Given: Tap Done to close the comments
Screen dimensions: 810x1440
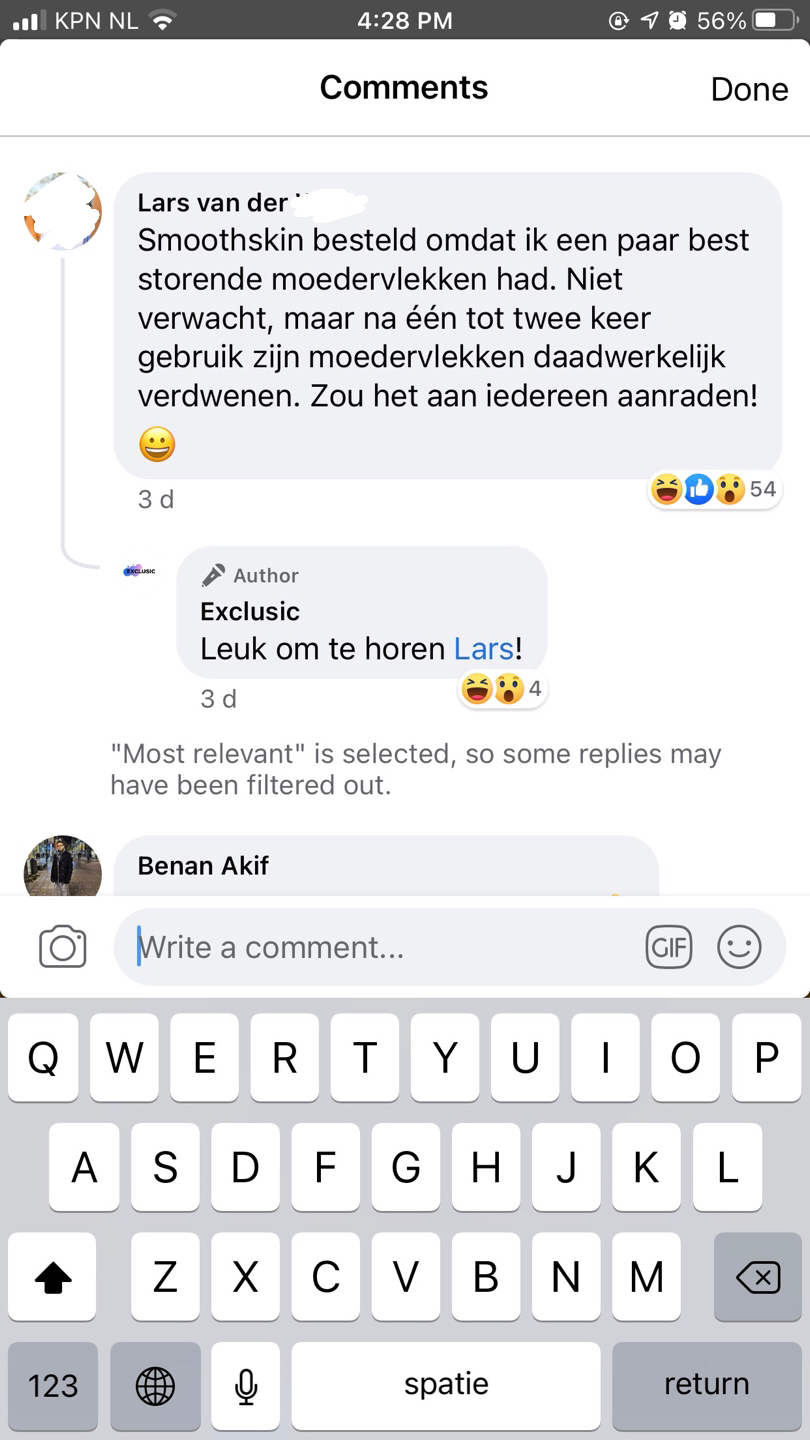Looking at the screenshot, I should tap(749, 89).
